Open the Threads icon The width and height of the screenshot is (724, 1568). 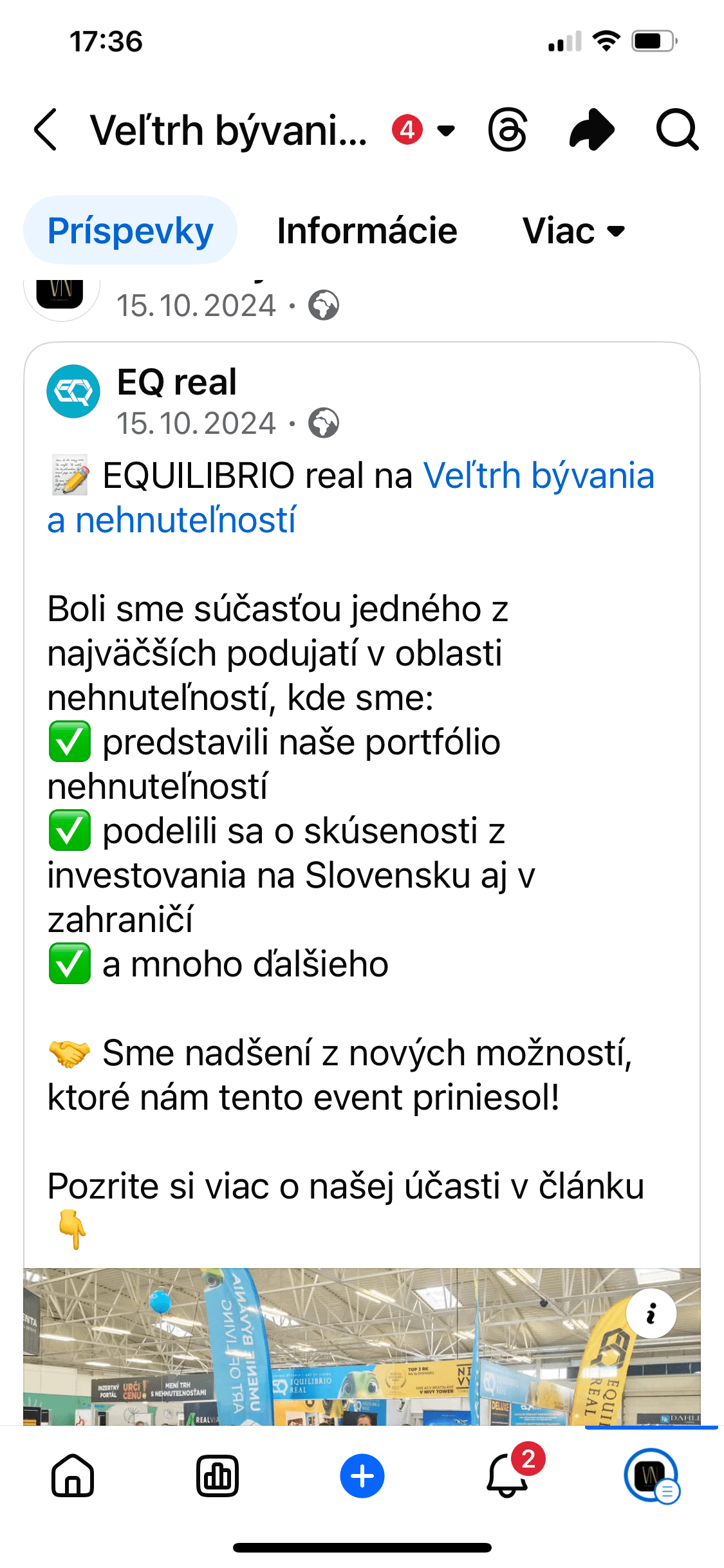[x=508, y=129]
